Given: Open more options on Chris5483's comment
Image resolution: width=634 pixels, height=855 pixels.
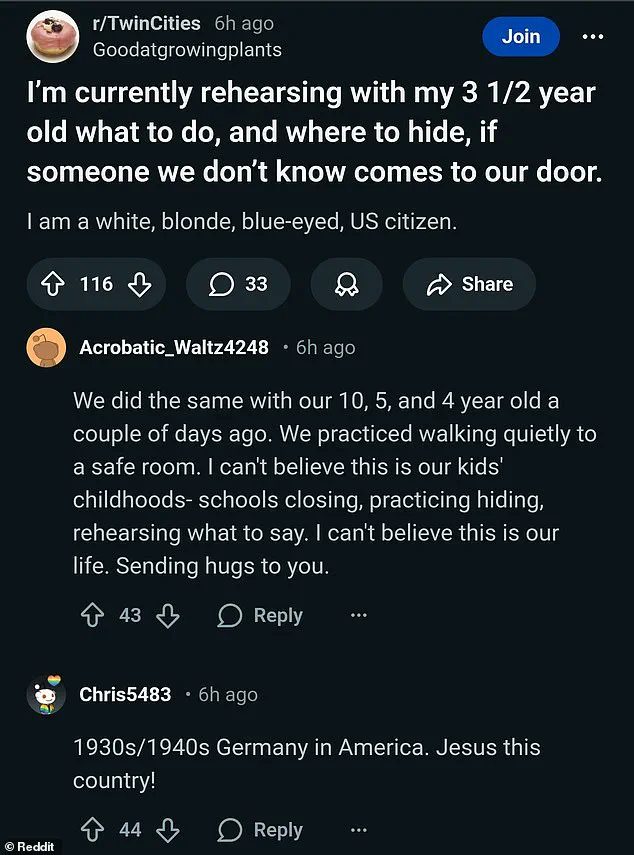Looking at the screenshot, I should (x=358, y=829).
